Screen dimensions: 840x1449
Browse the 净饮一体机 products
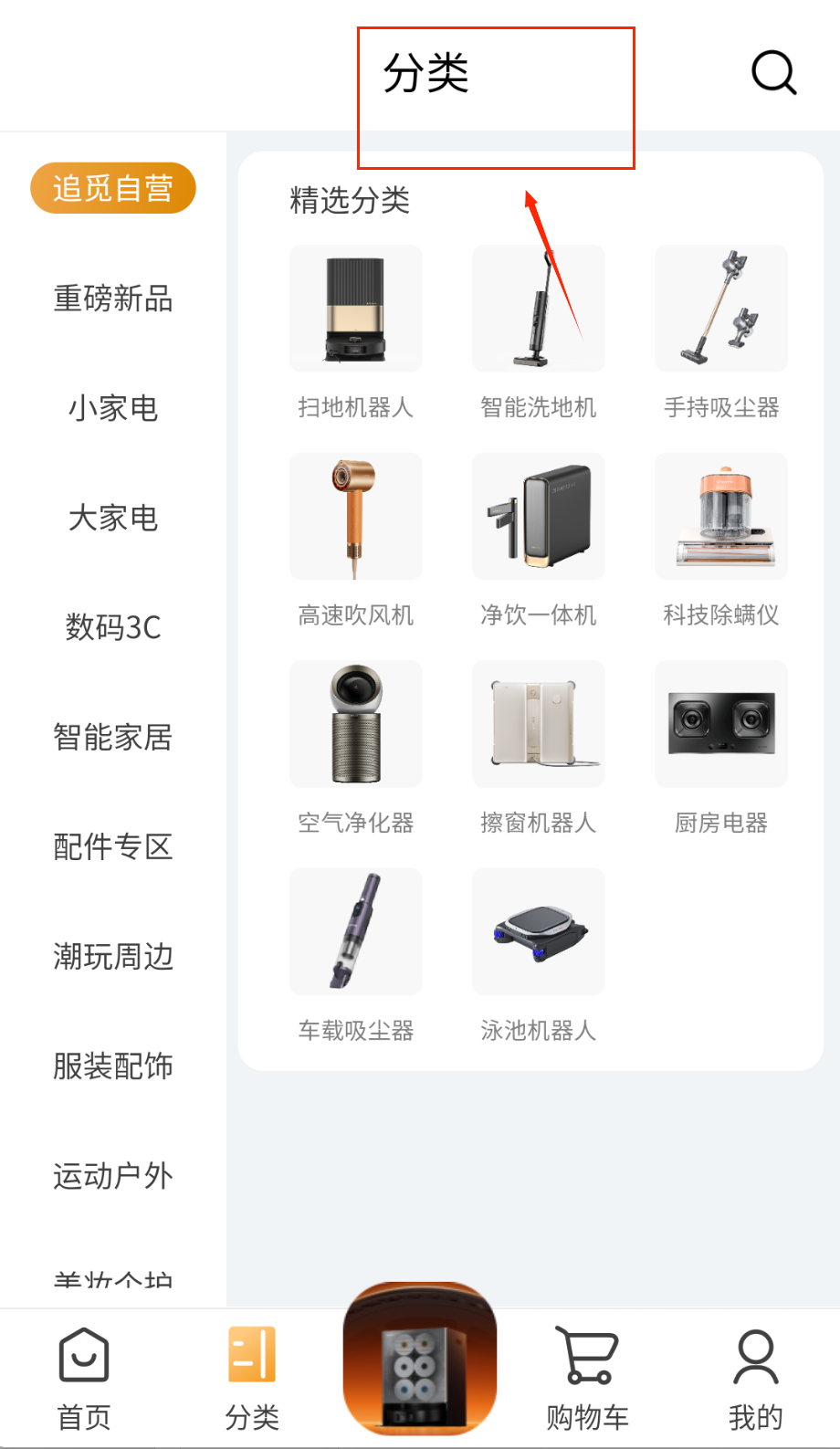pyautogui.click(x=539, y=518)
